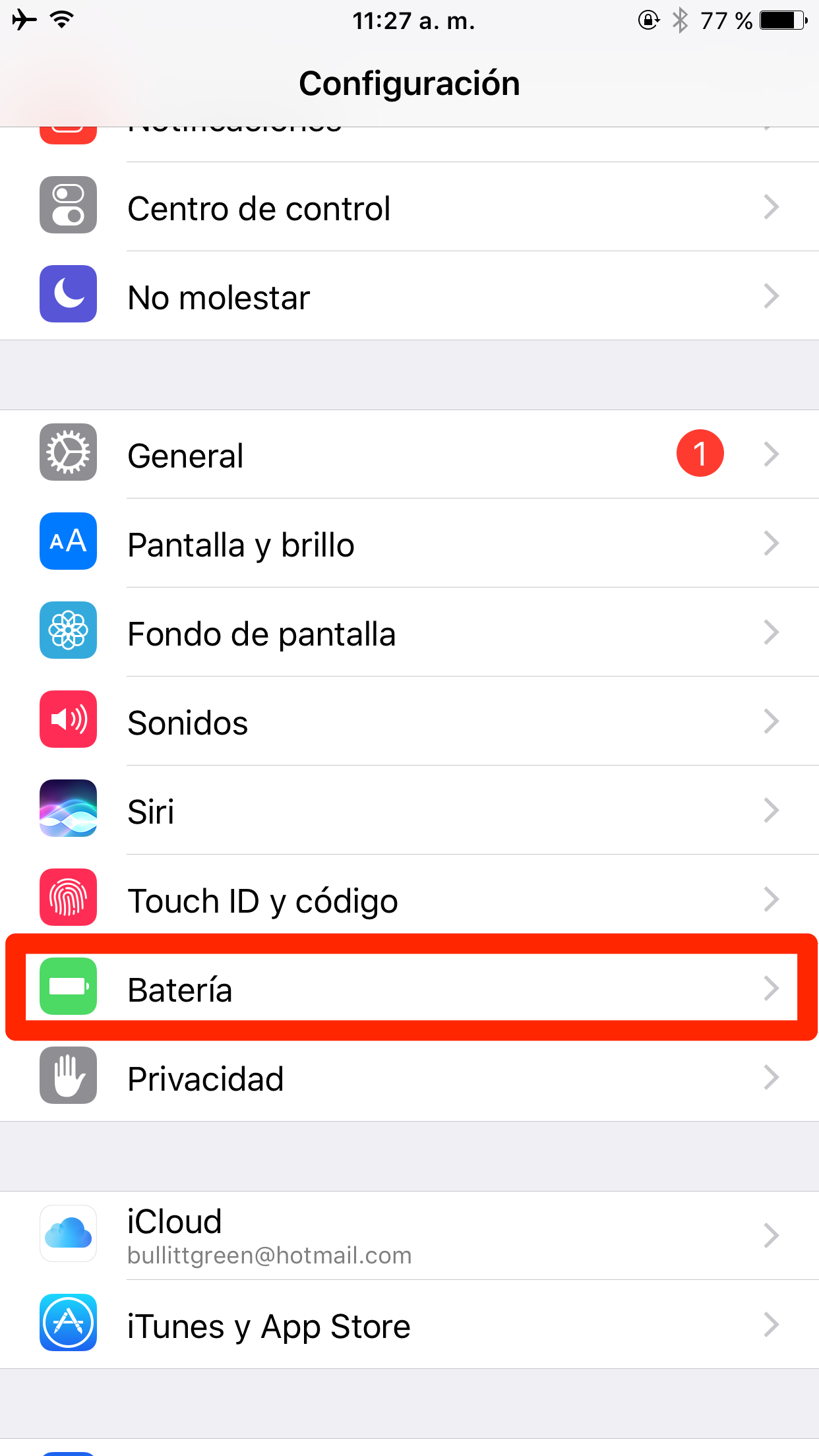Go to General settings

pyautogui.click(x=409, y=455)
